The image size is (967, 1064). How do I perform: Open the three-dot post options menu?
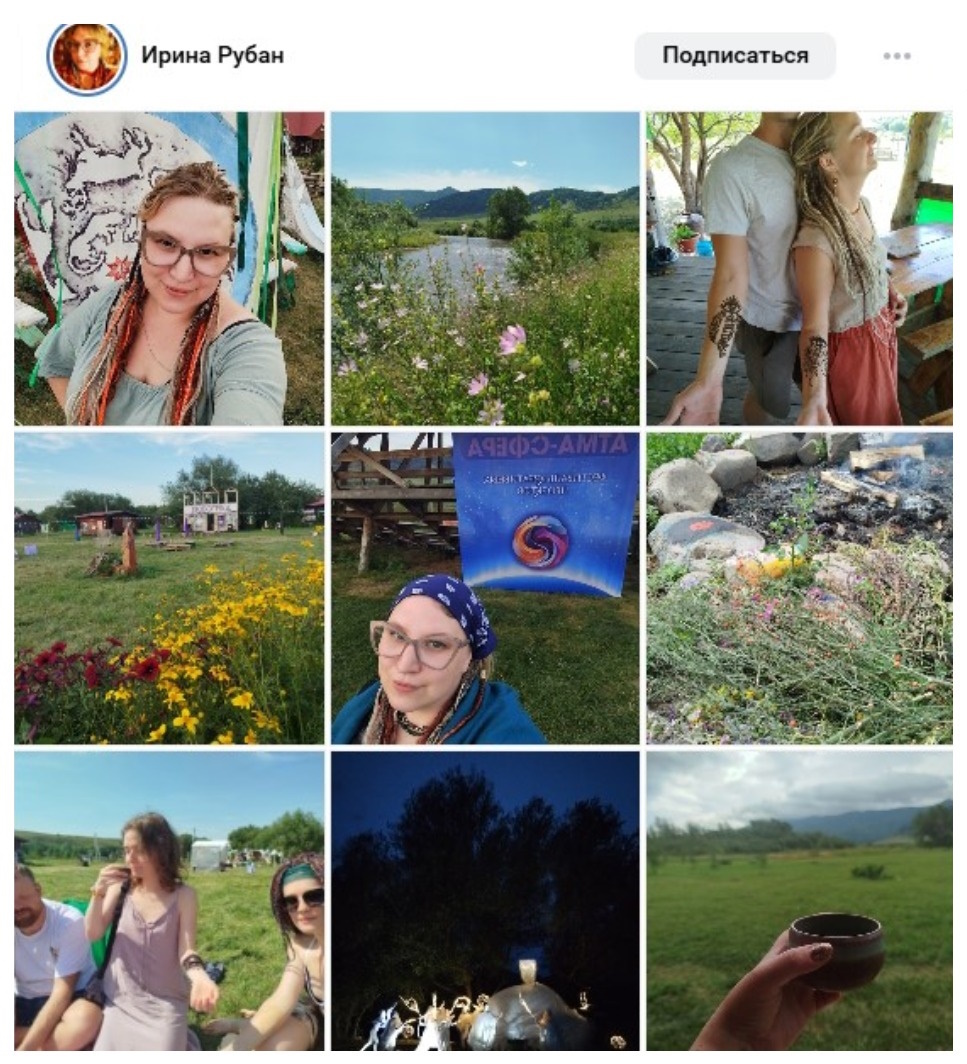point(897,56)
